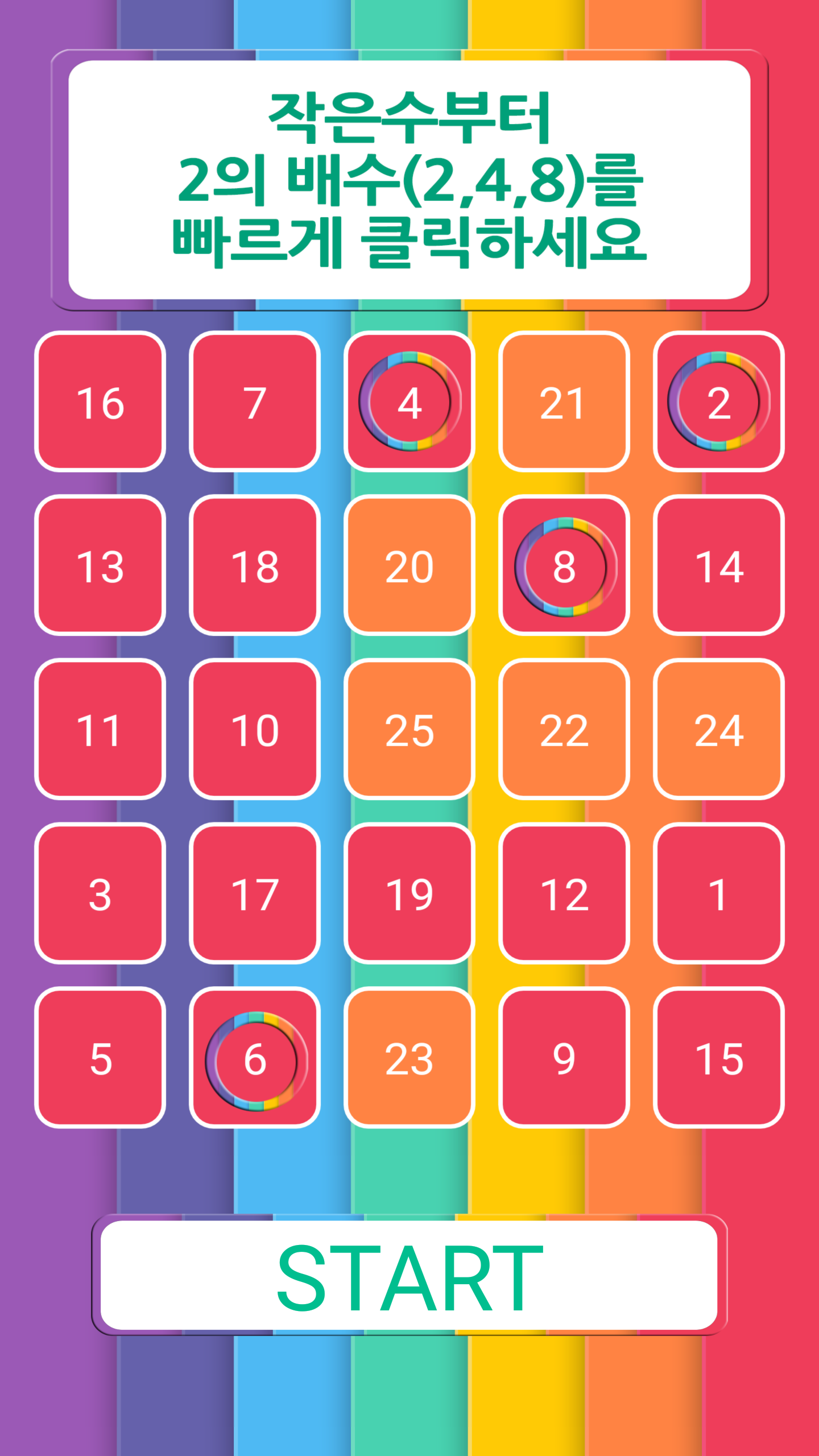
Task: Tap the number 13 tile
Action: click(102, 566)
